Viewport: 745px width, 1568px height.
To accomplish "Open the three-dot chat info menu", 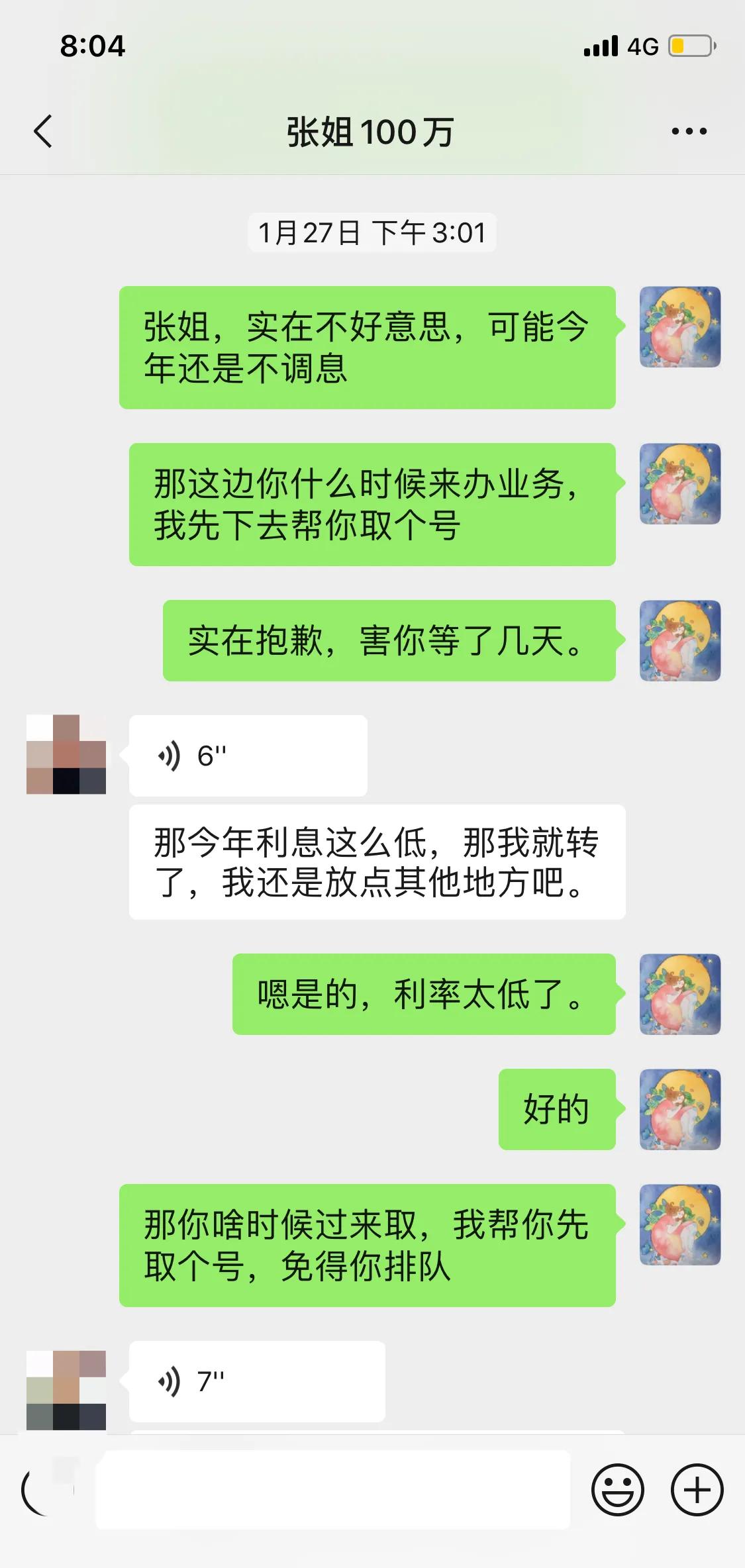I will point(689,131).
